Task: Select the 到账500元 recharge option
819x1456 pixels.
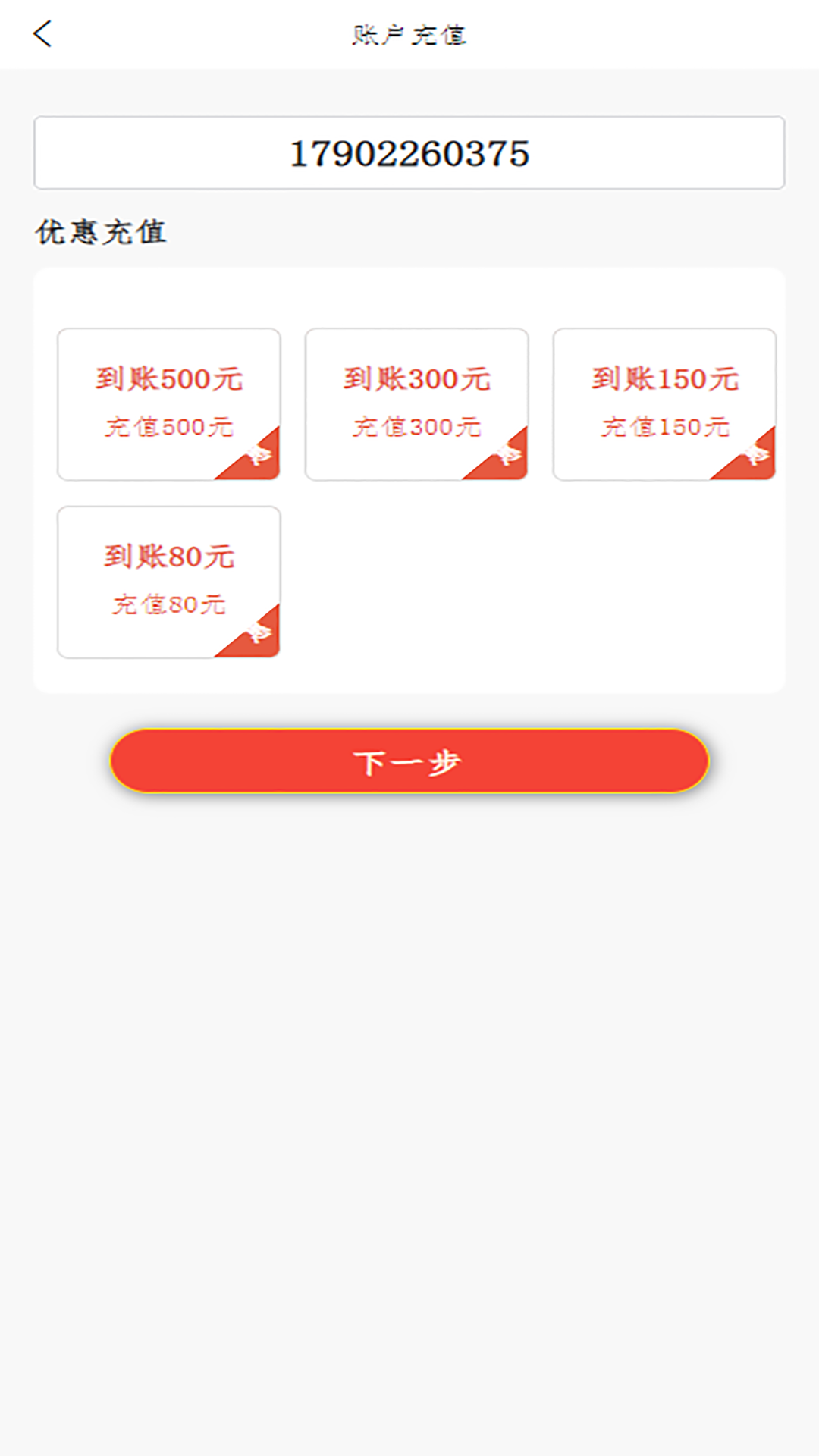Action: pos(168,403)
